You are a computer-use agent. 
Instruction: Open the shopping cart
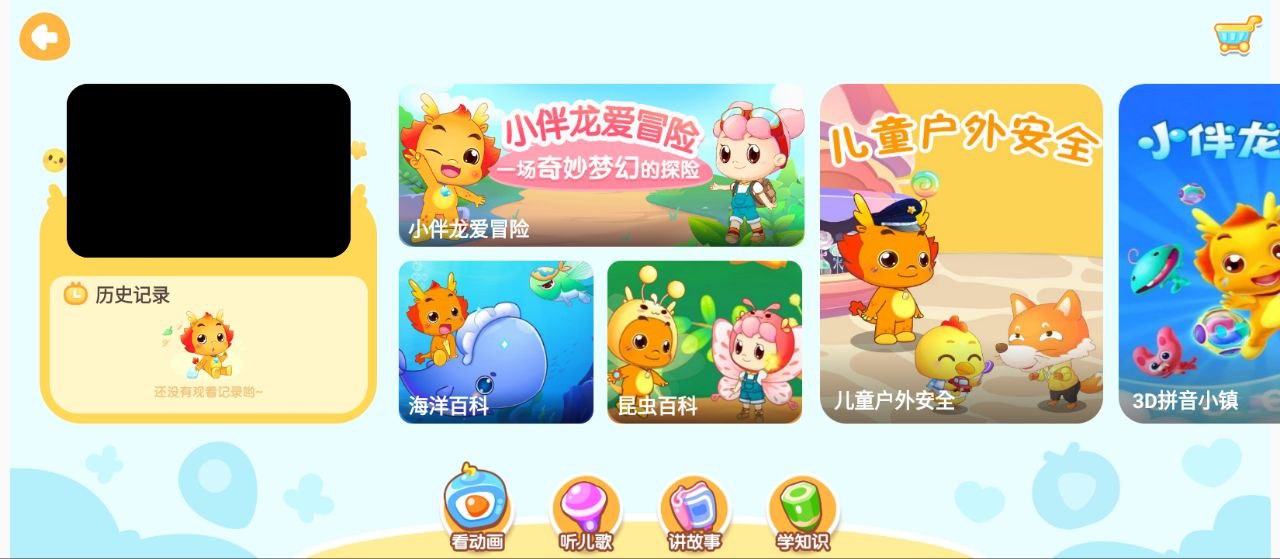coord(1237,36)
